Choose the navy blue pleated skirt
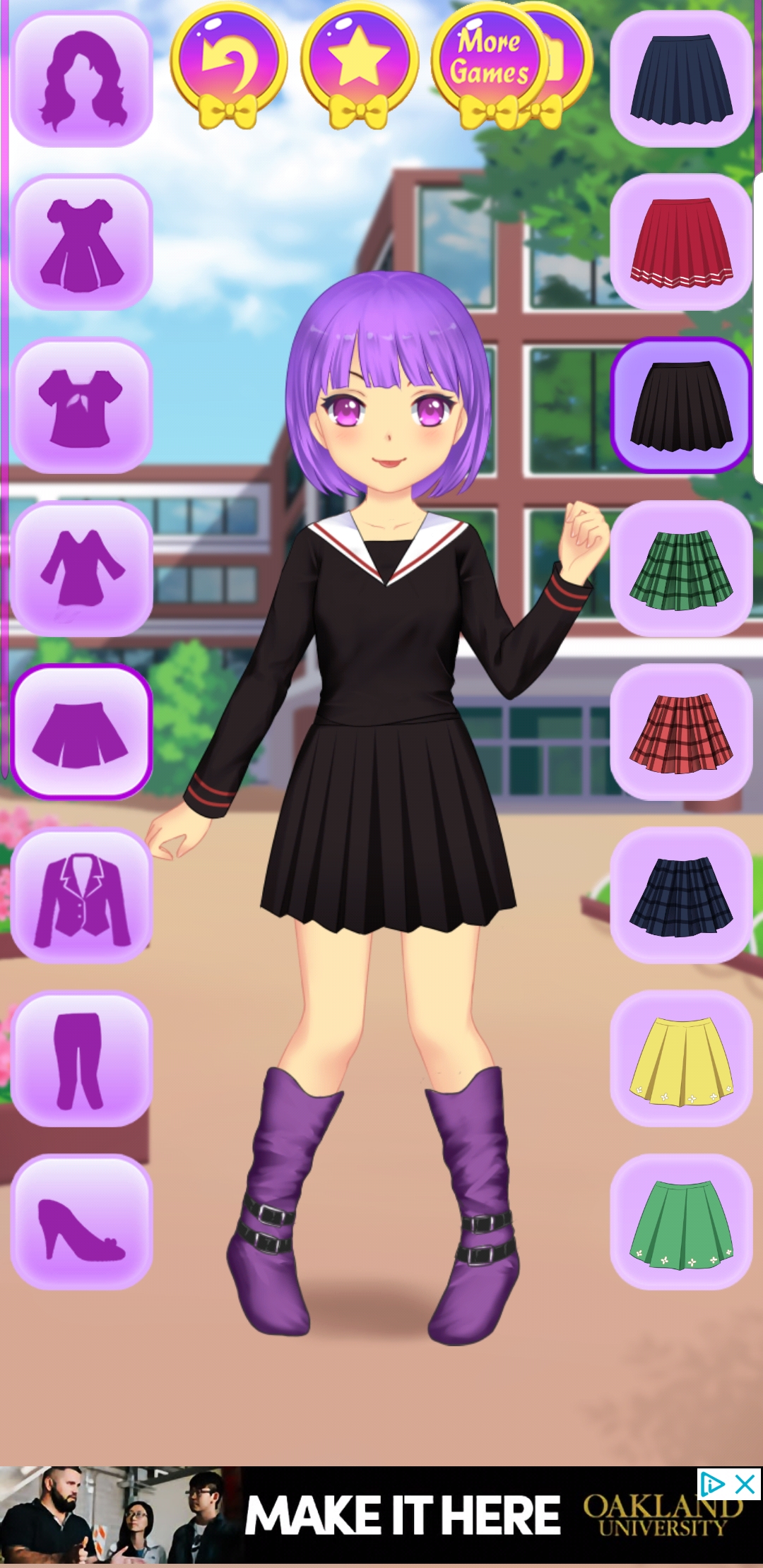This screenshot has height=1568, width=763. click(681, 78)
